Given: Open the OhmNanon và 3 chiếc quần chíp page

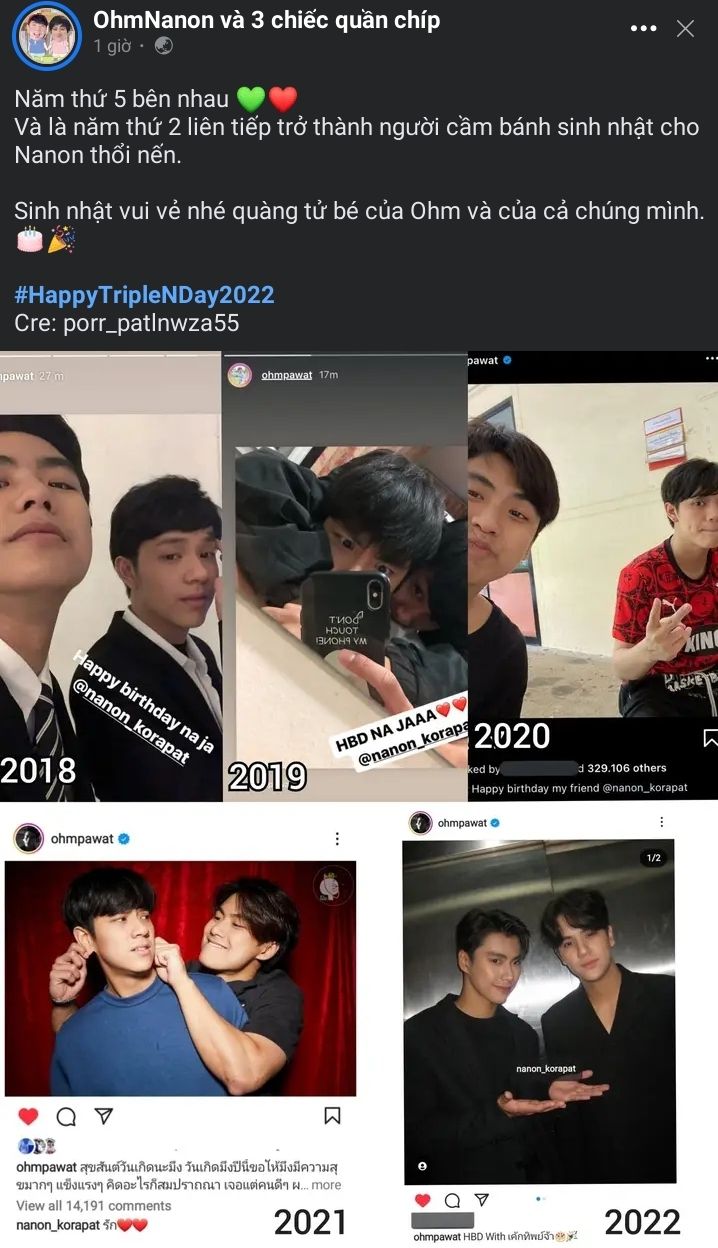Looking at the screenshot, I should pyautogui.click(x=266, y=20).
